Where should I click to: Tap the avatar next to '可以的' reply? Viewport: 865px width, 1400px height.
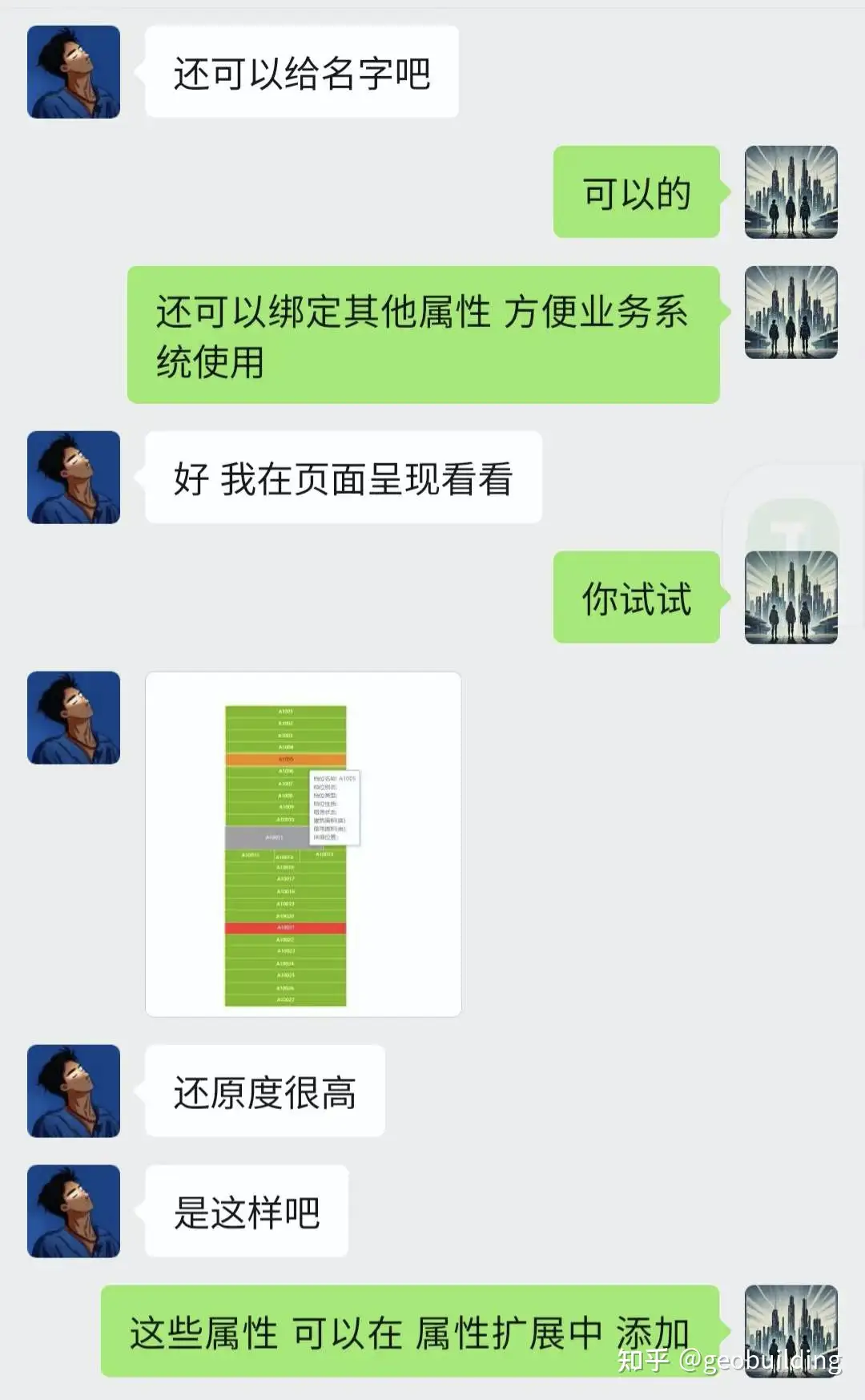(791, 192)
